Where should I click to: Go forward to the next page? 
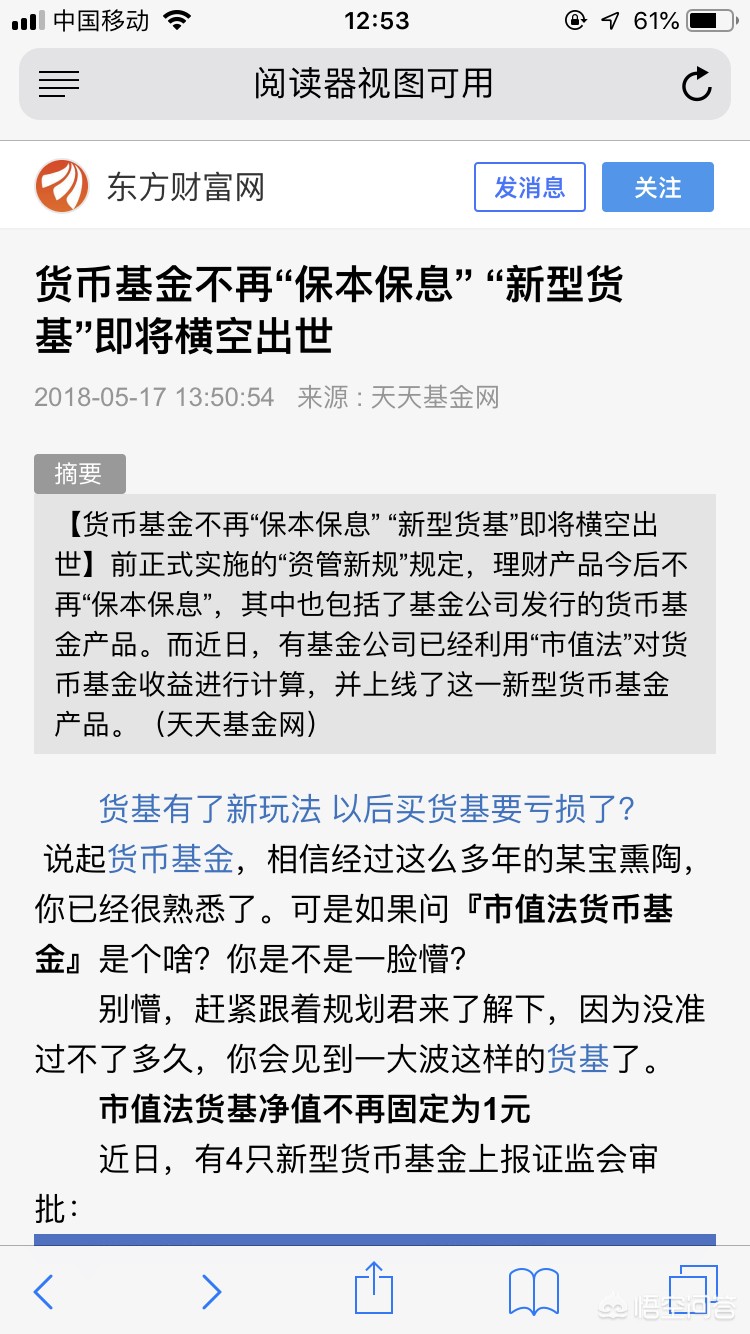pos(210,1291)
